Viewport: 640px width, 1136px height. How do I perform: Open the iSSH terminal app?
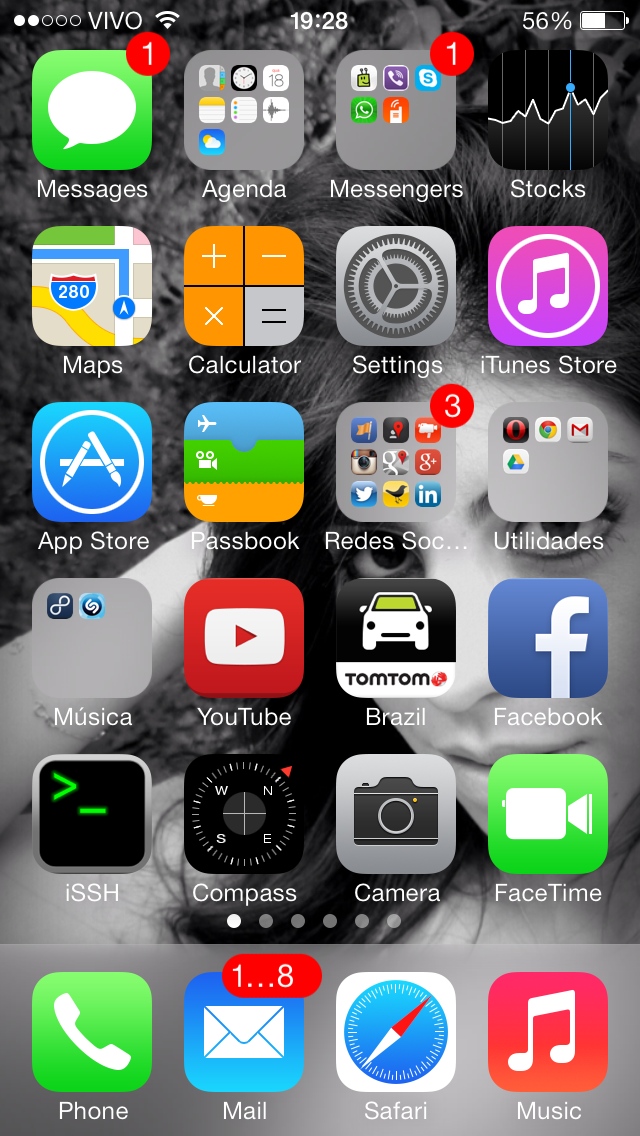pyautogui.click(x=92, y=814)
